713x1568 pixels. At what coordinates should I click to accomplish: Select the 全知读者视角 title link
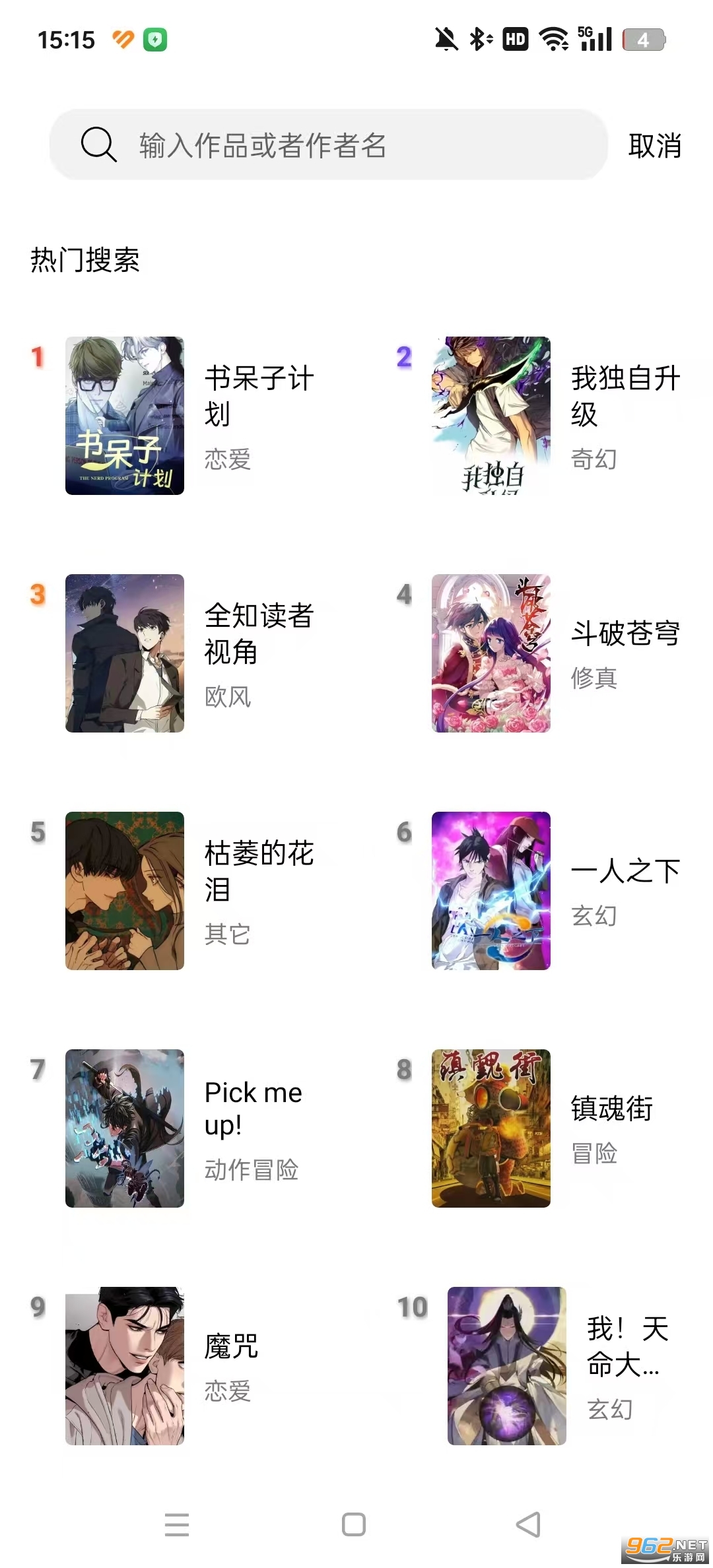pos(257,634)
